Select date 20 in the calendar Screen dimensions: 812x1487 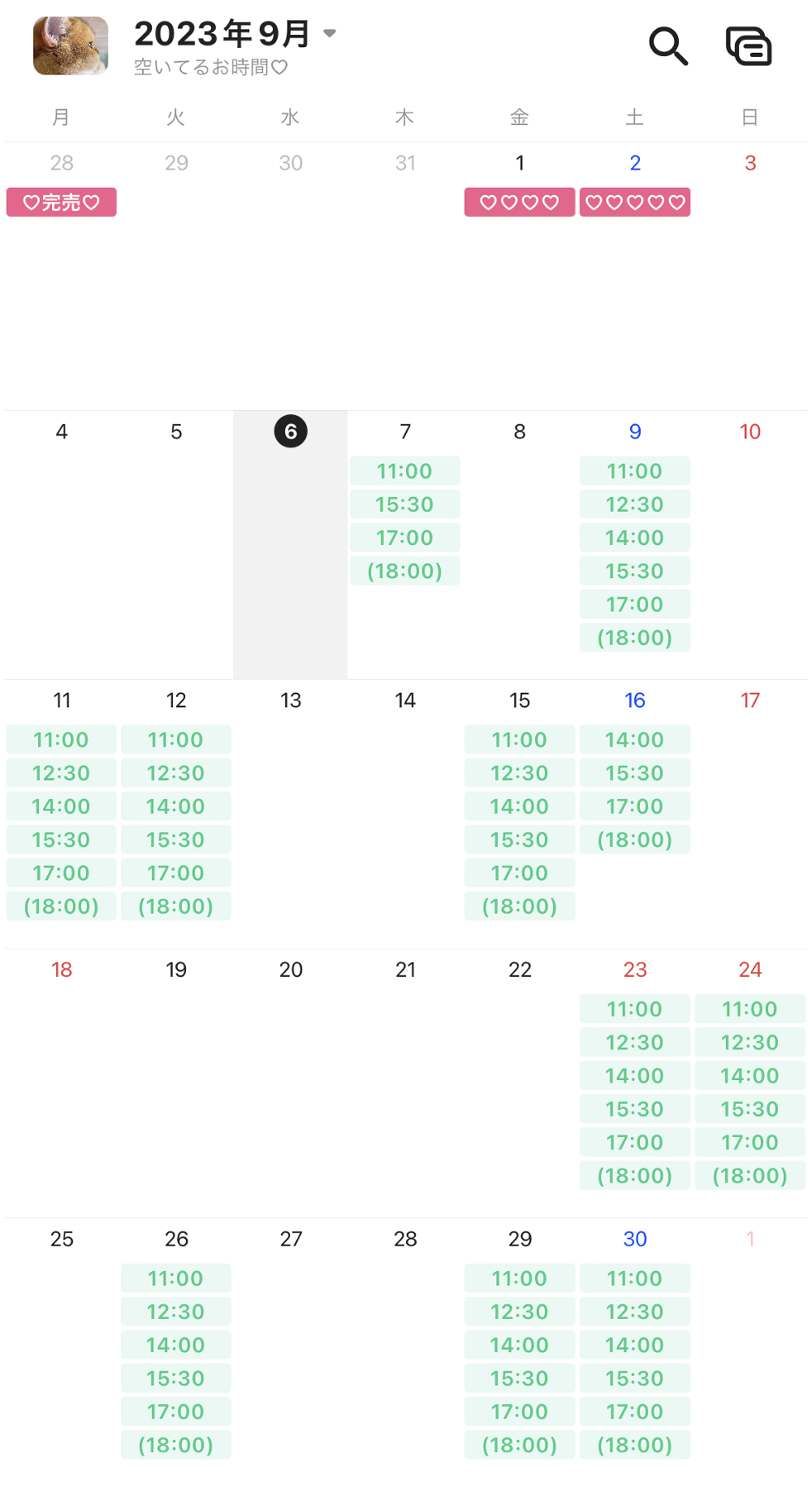[x=291, y=970]
